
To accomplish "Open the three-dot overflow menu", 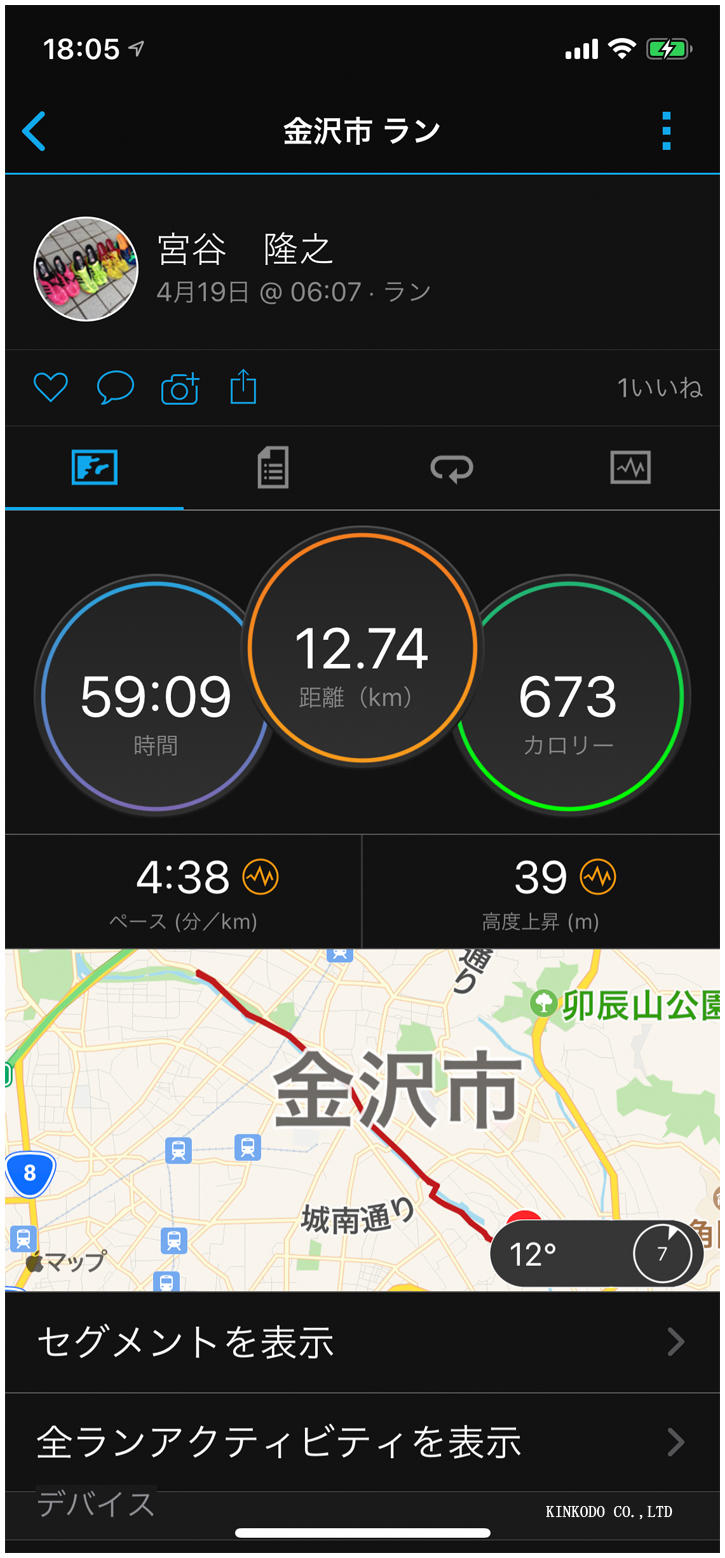I will point(666,131).
